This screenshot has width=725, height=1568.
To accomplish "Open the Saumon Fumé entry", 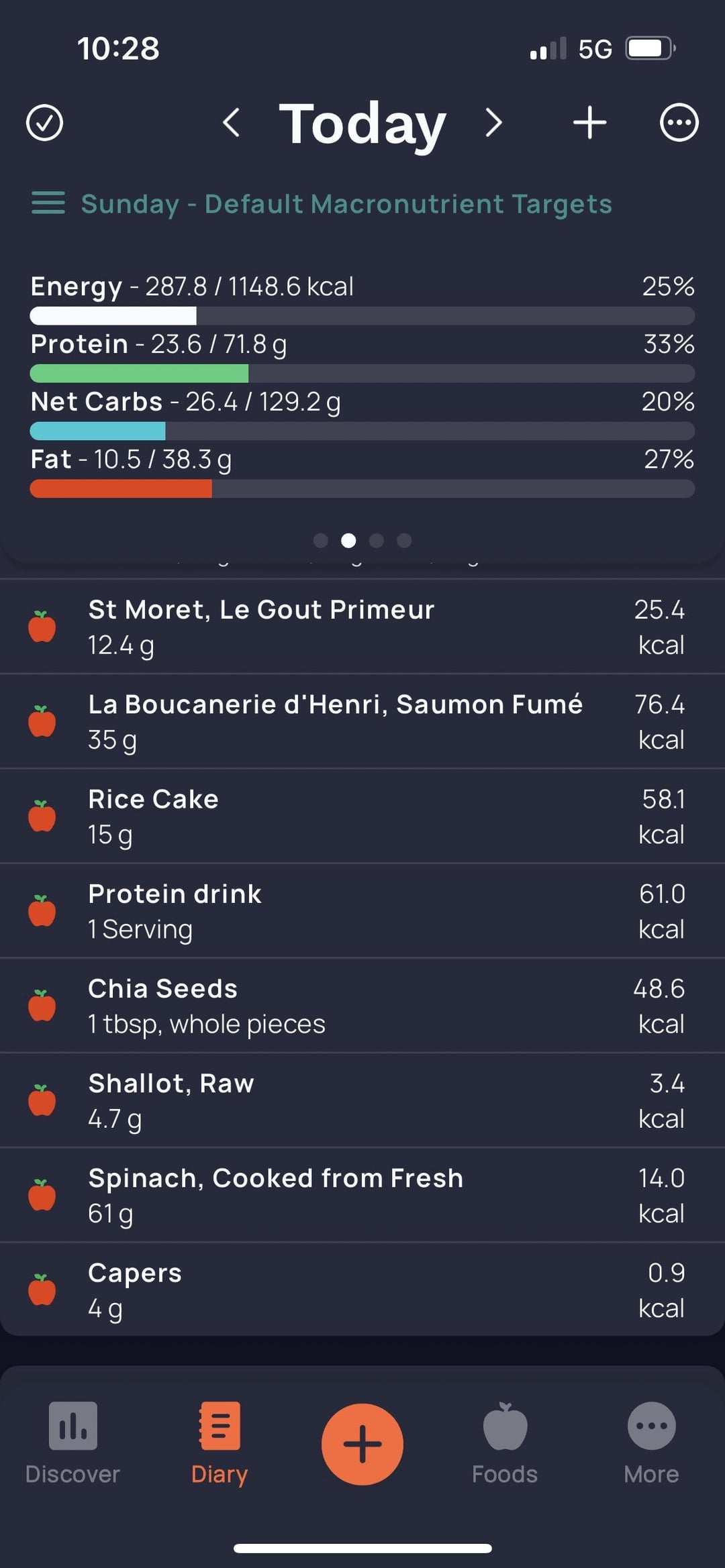I will click(362, 721).
